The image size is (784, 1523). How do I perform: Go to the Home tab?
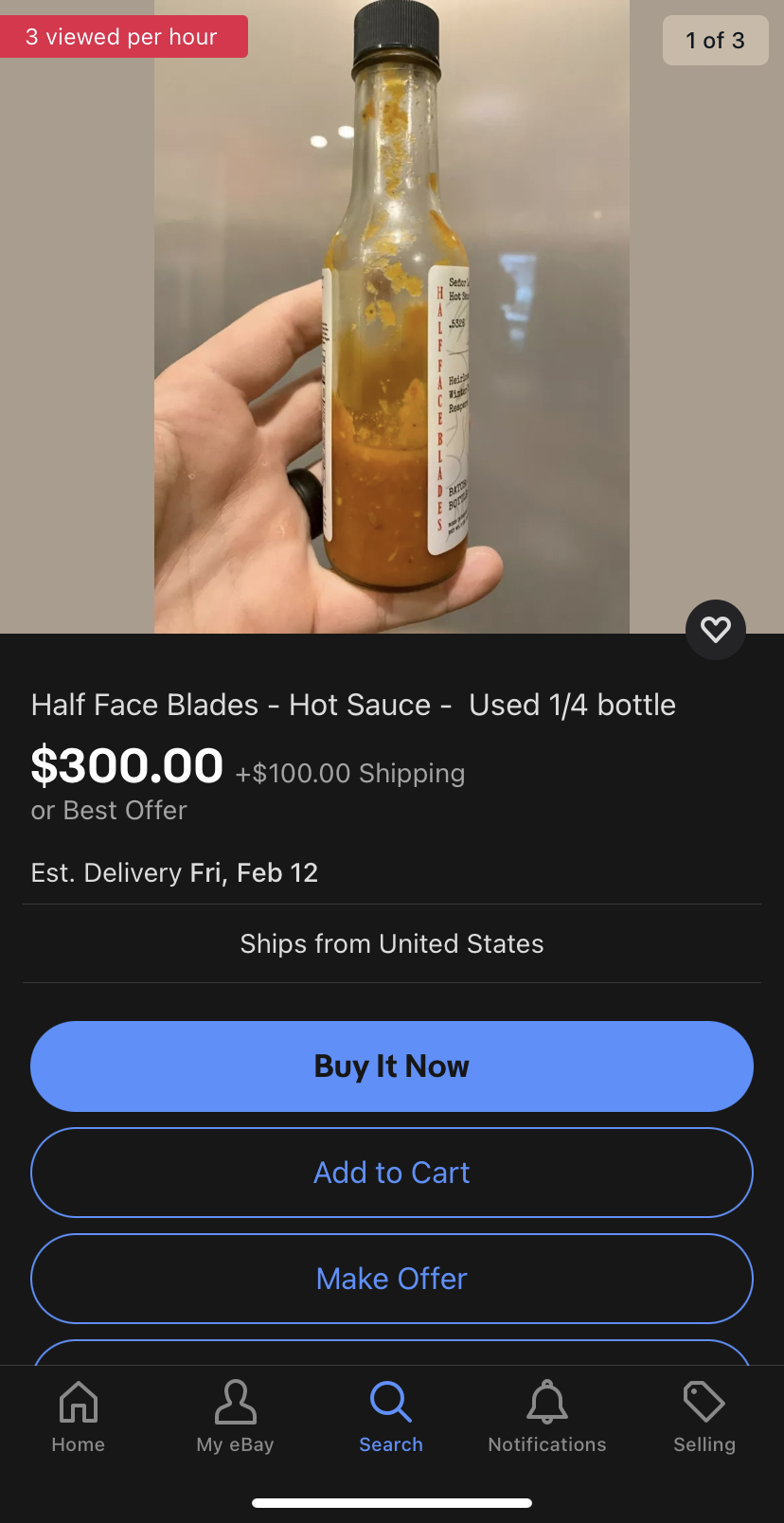pyautogui.click(x=79, y=1417)
